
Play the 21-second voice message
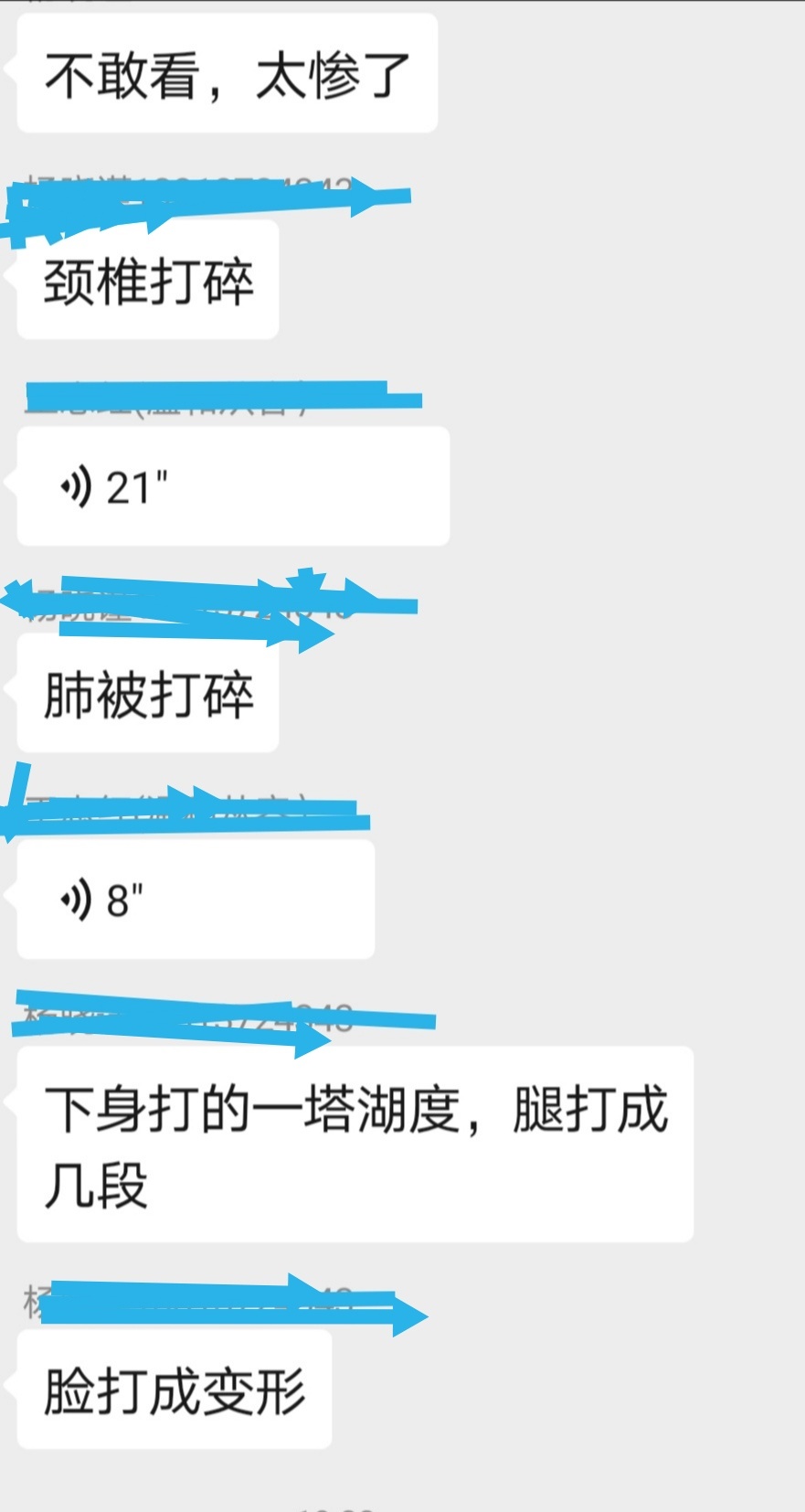tap(232, 486)
